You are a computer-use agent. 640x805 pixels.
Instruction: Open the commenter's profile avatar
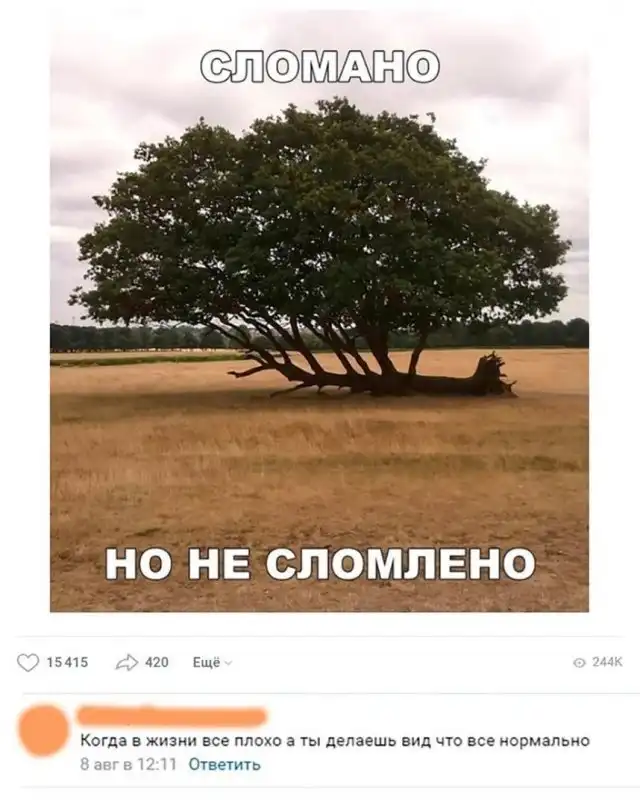pos(42,734)
